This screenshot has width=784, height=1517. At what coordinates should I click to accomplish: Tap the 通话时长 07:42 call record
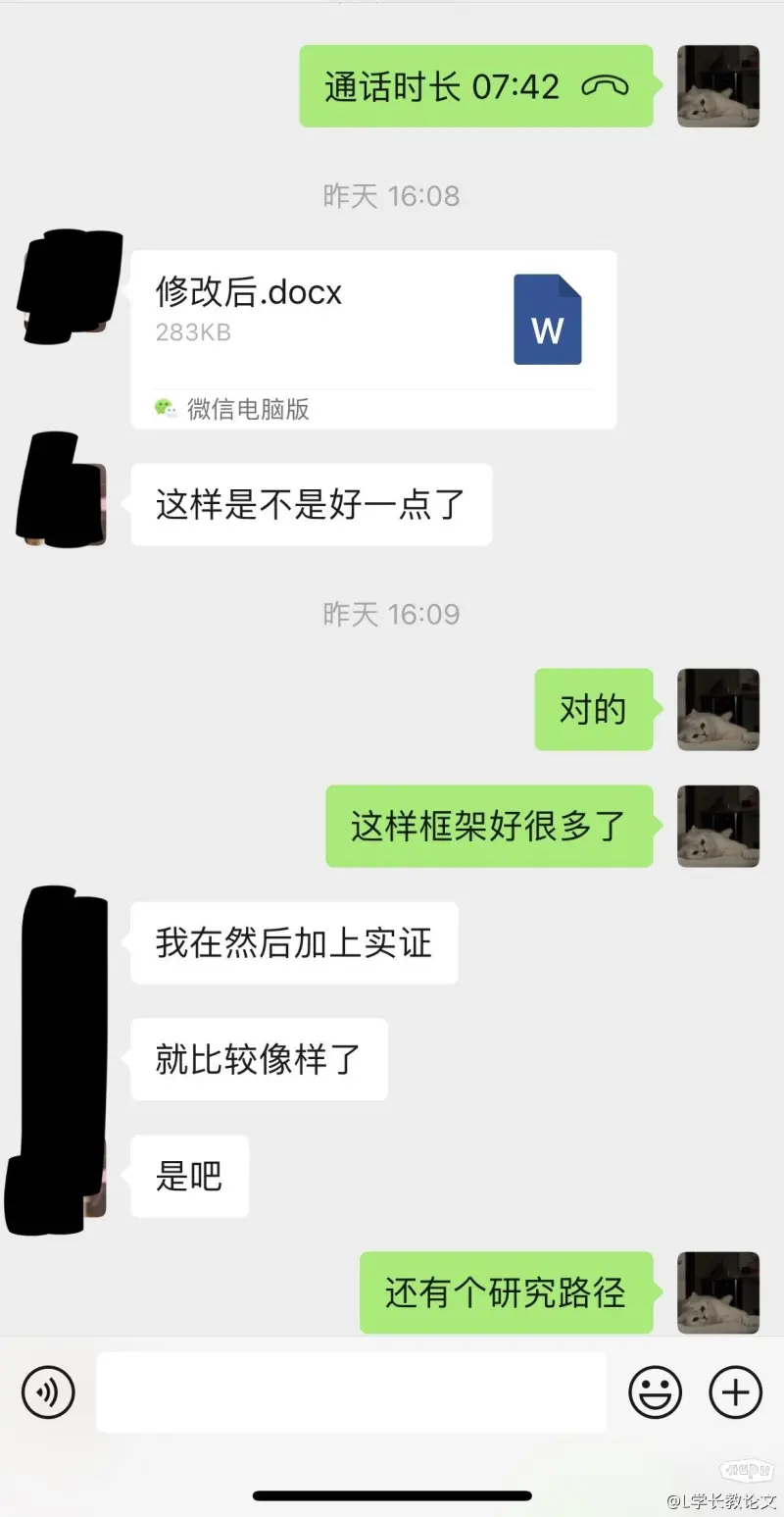[x=475, y=86]
